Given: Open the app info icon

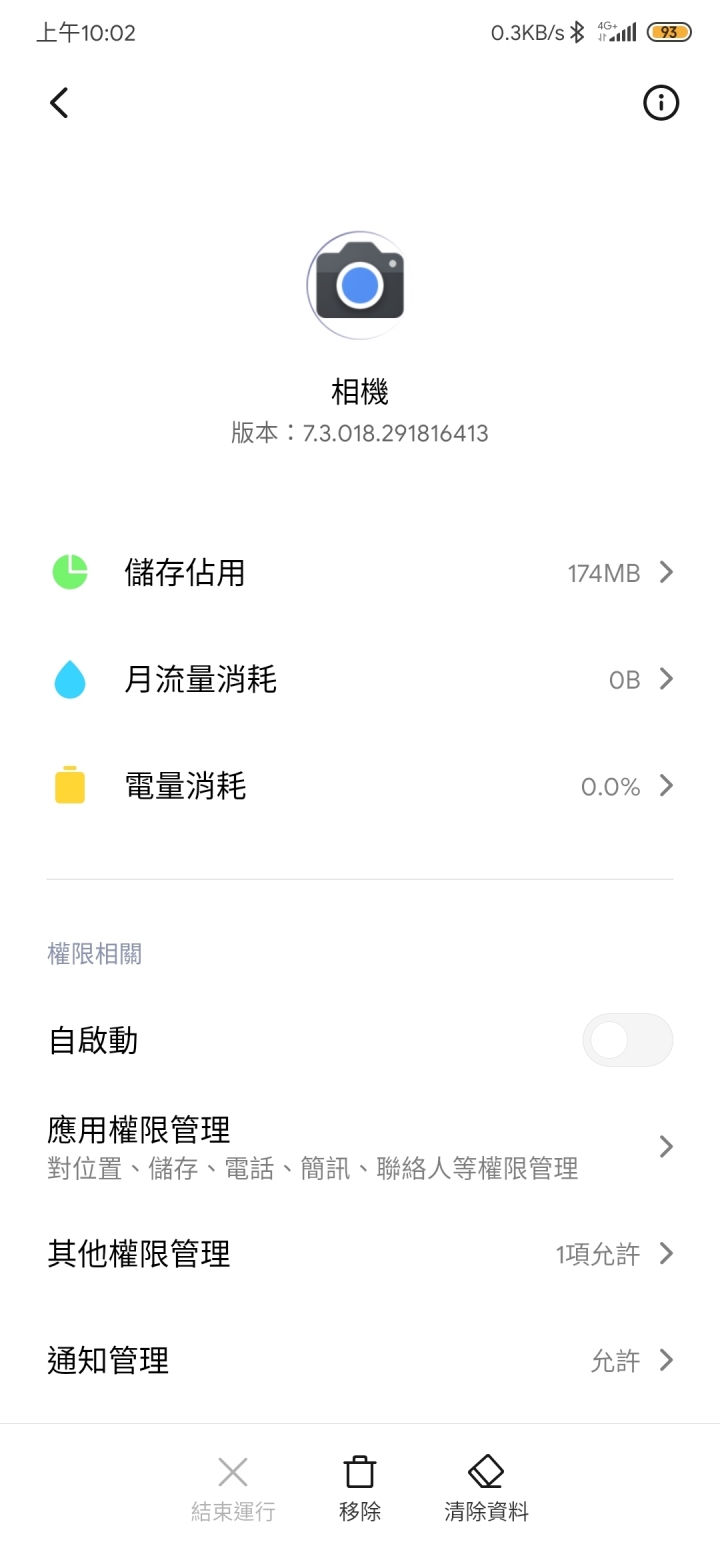Looking at the screenshot, I should (661, 102).
